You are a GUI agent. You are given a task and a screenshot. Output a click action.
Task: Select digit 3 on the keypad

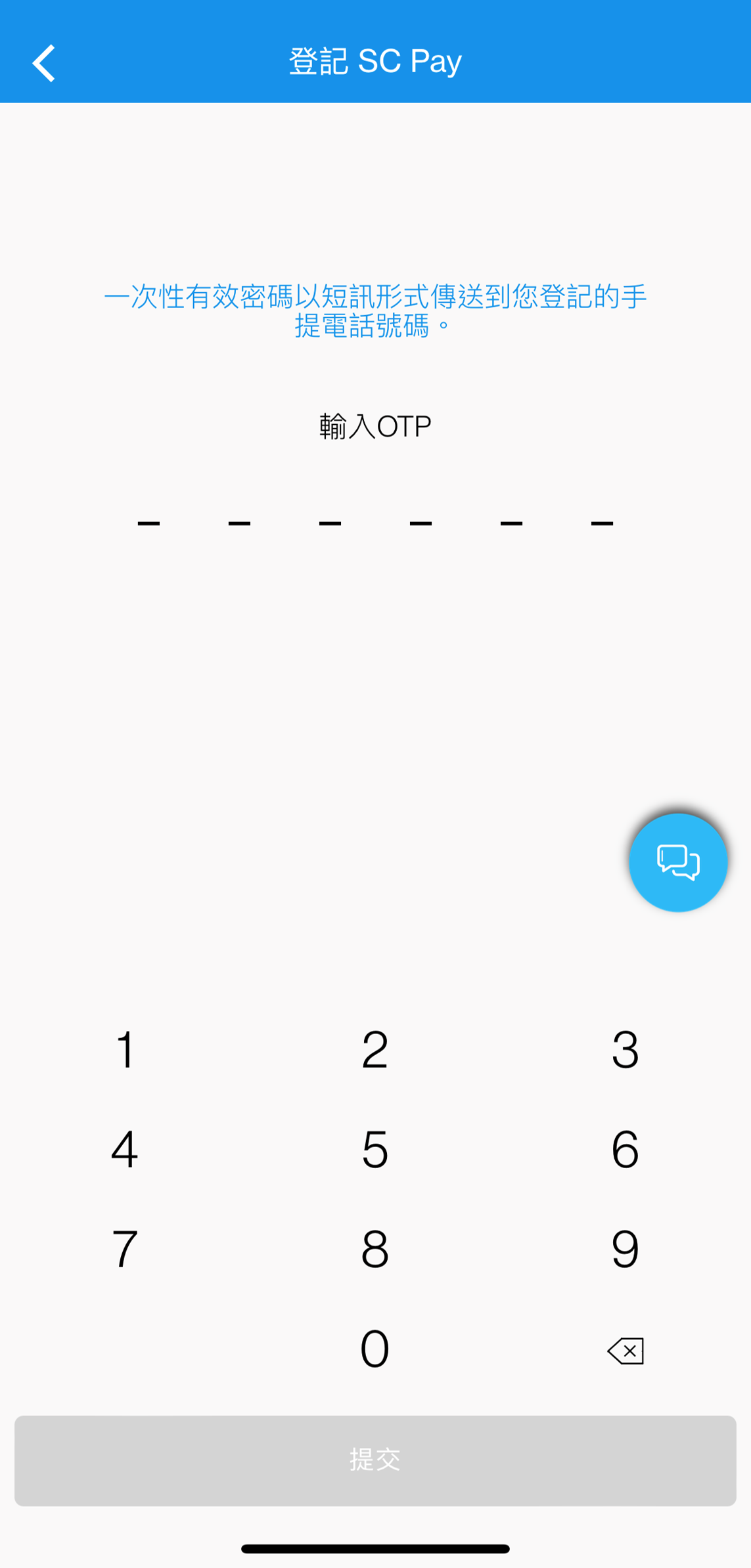625,1049
